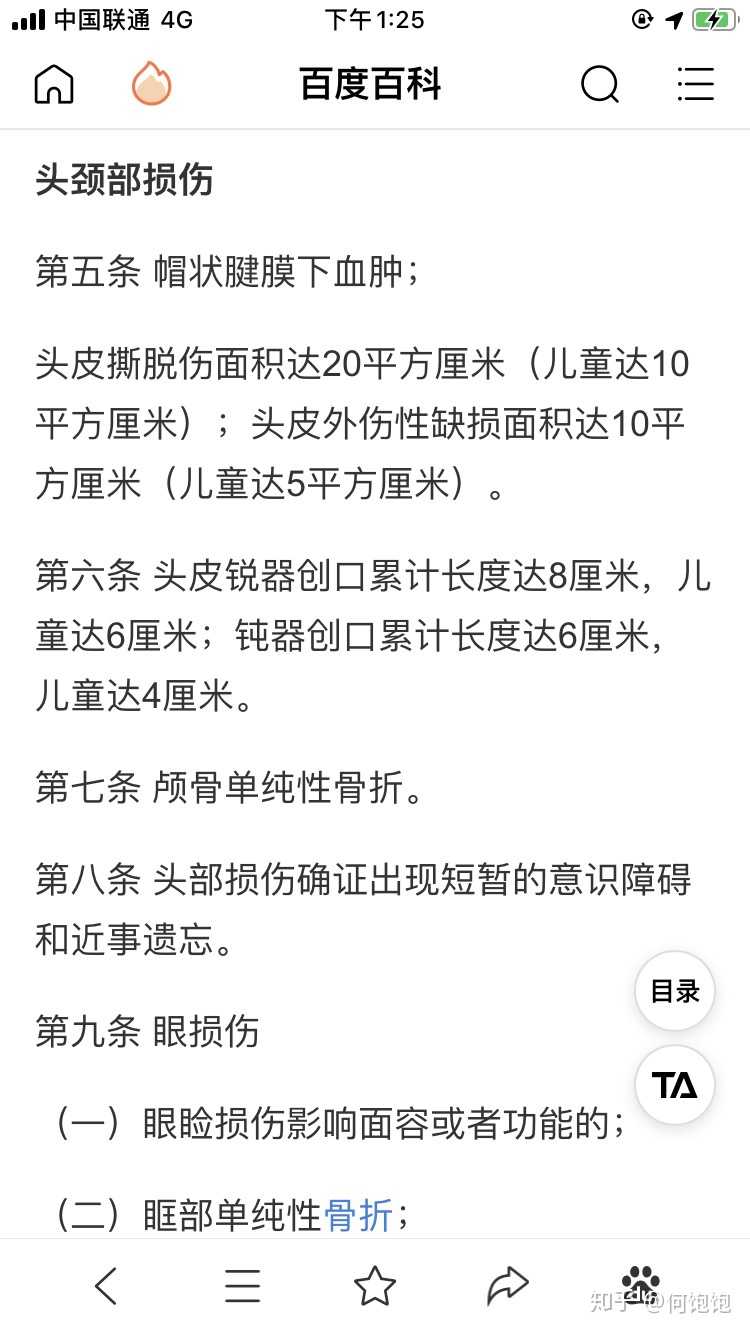This screenshot has width=750, height=1334.
Task: Open the hot topics flame icon
Action: click(151, 84)
